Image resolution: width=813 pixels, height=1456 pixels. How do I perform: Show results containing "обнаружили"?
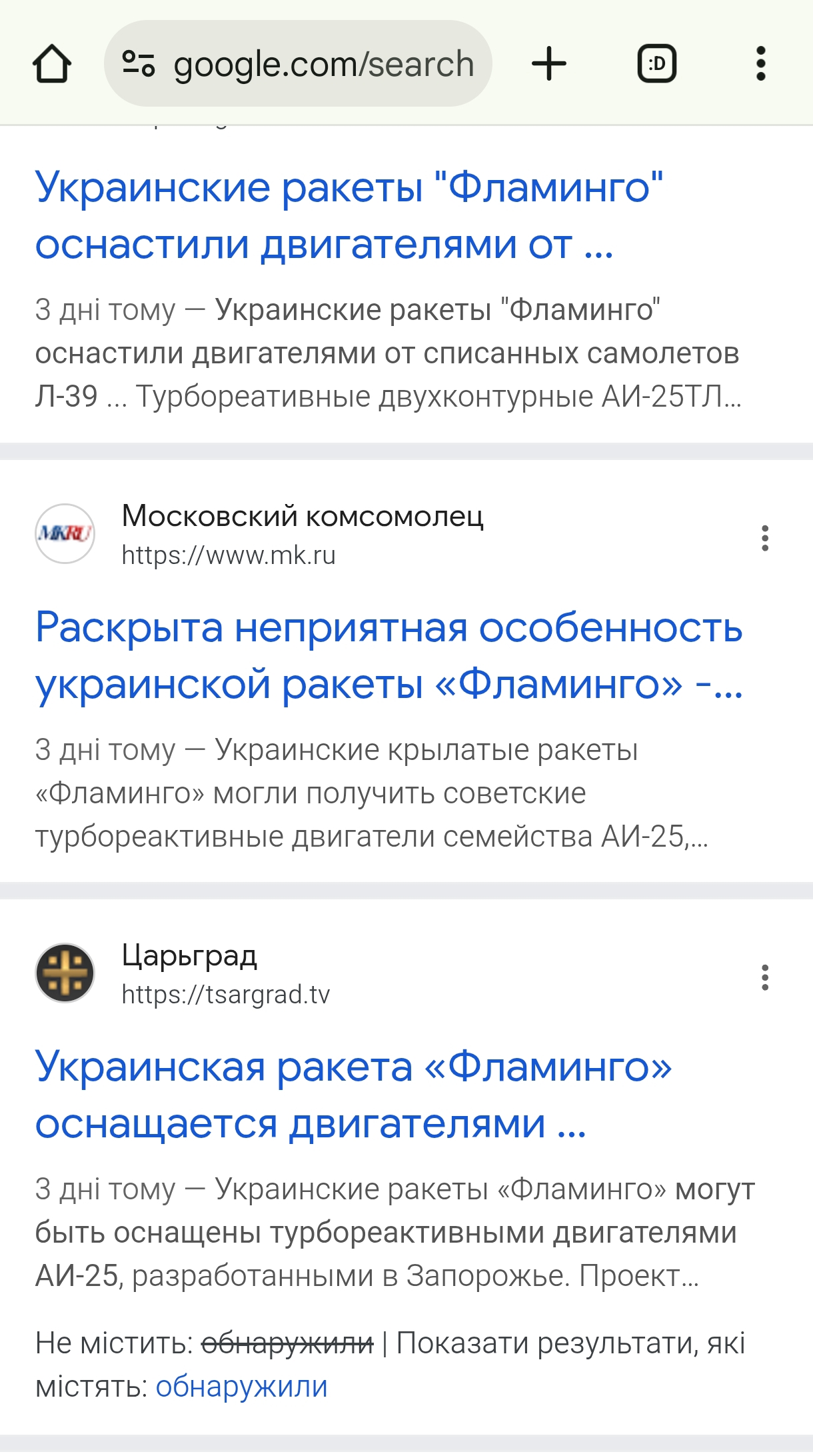[241, 1387]
